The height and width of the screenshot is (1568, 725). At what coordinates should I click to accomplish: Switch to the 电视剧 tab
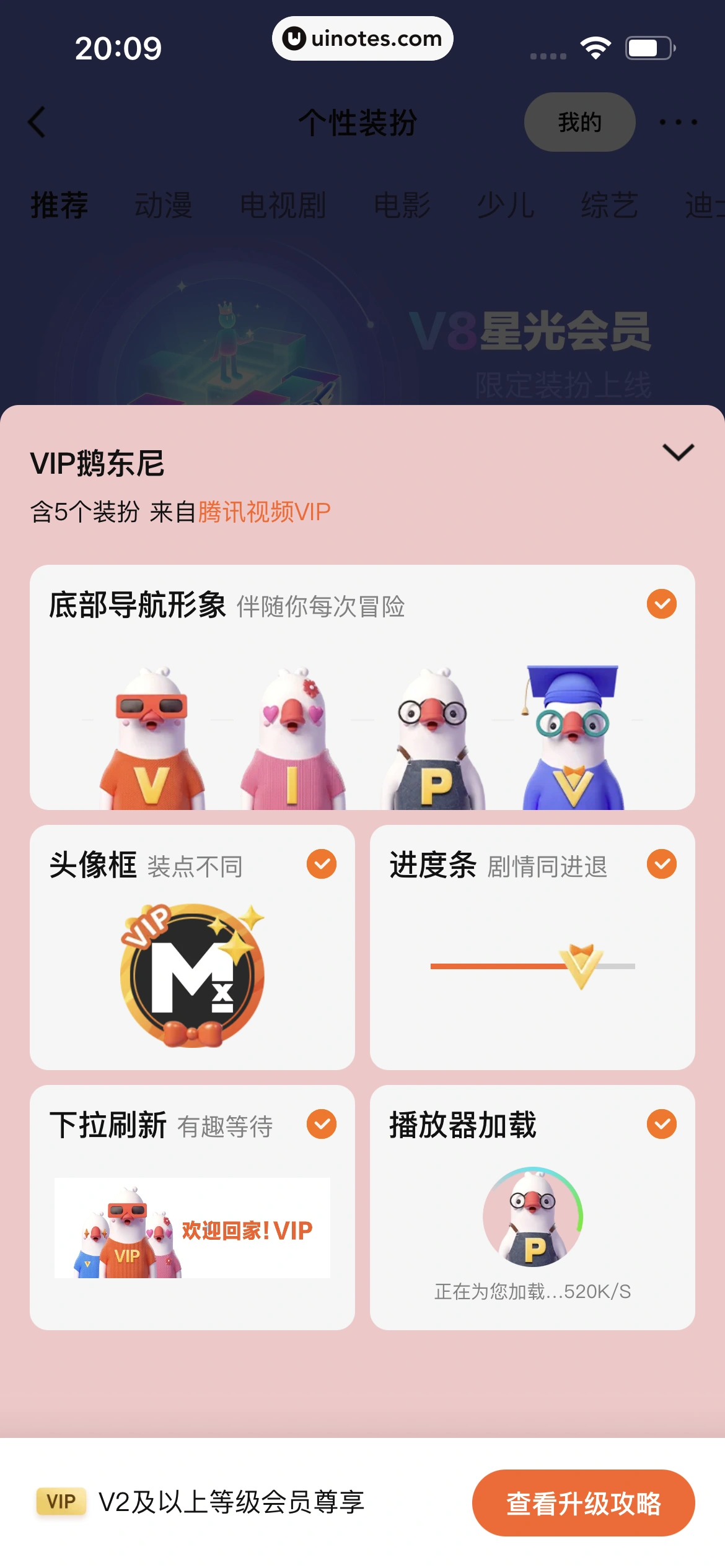coord(283,205)
